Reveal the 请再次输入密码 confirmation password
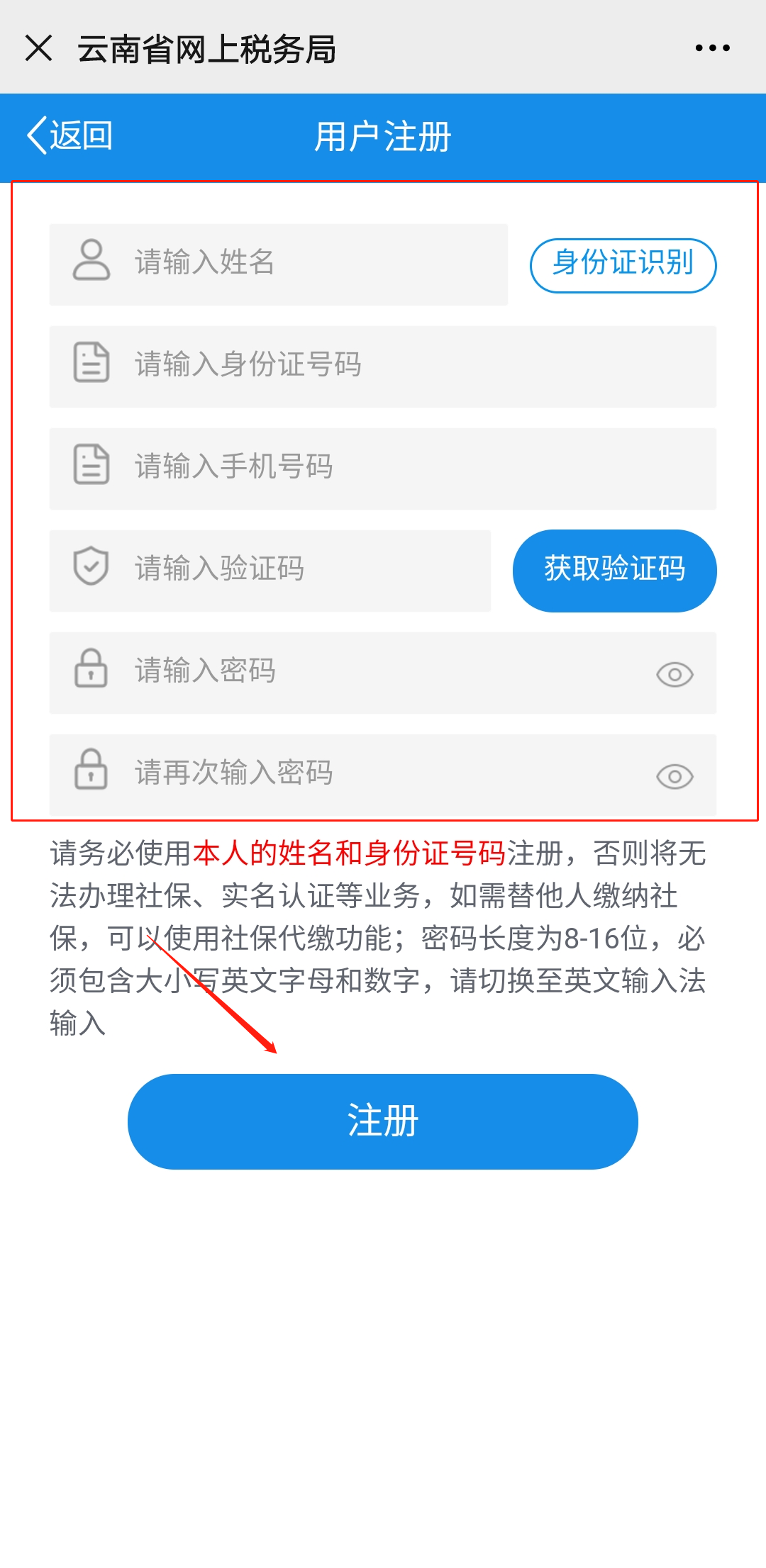Viewport: 766px width, 1568px height. click(x=675, y=776)
